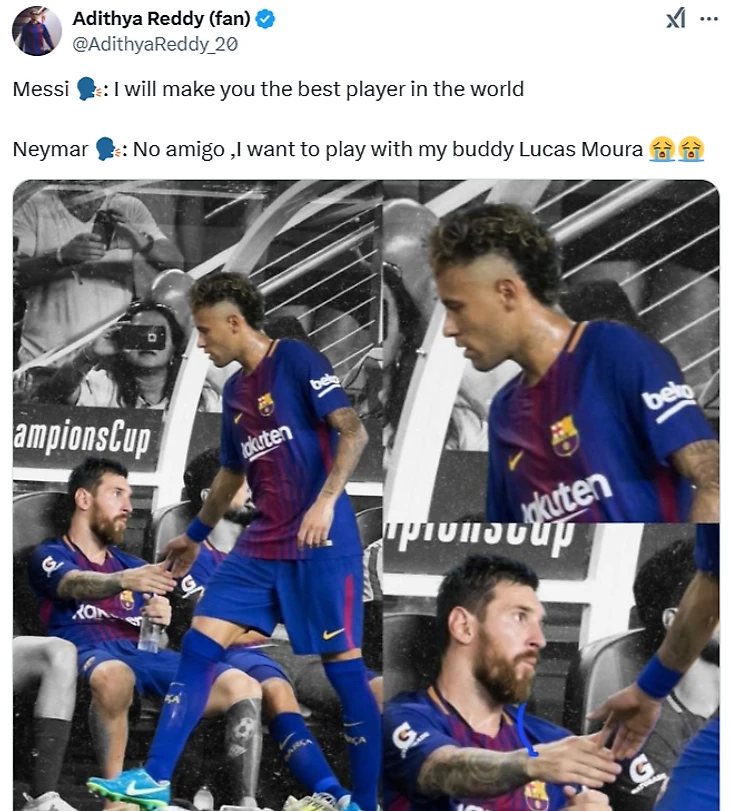View the Neymar close-up photo
This screenshot has width=730, height=811.
[x=552, y=350]
